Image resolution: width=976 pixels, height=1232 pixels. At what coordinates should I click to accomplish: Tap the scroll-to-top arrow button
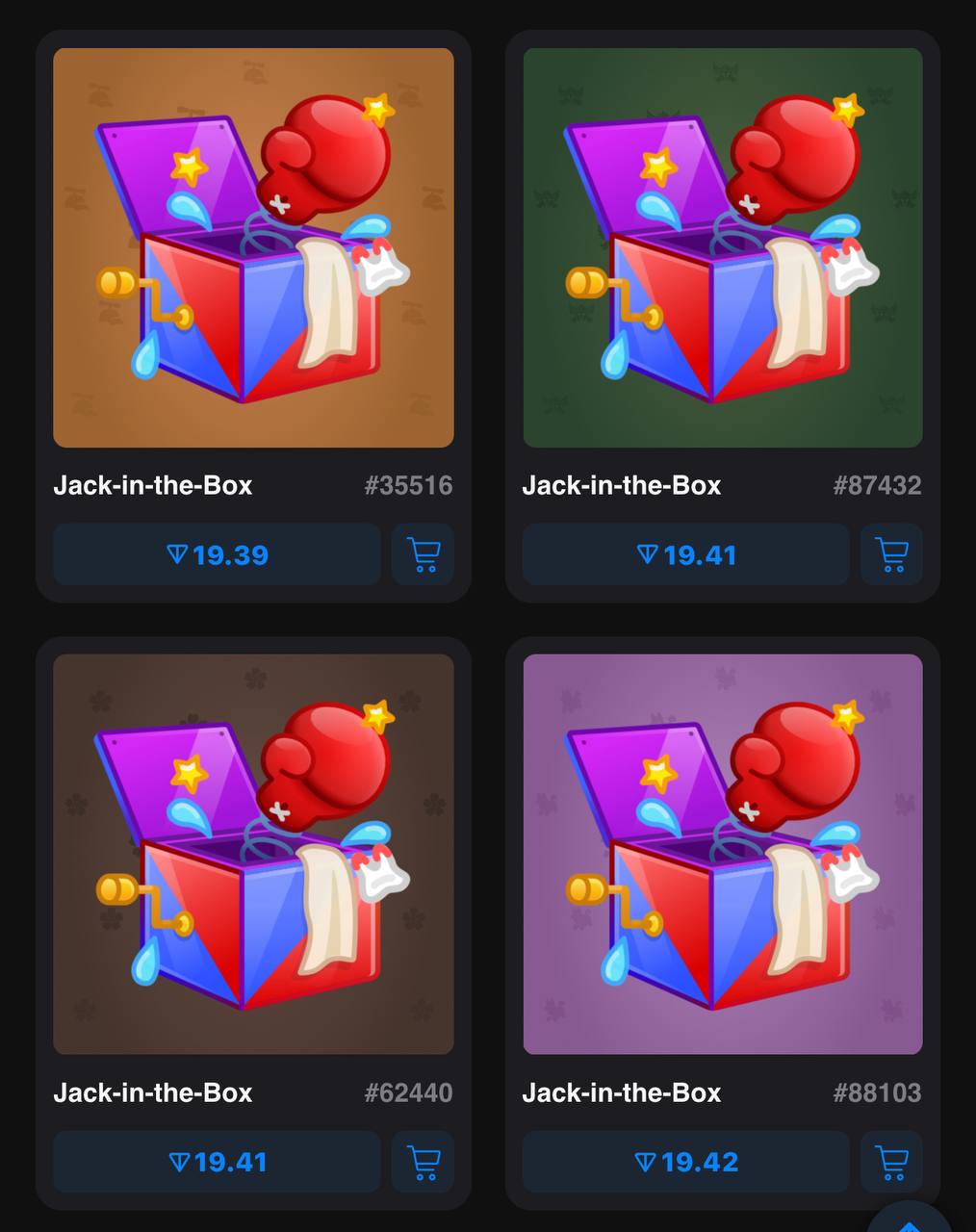[910, 1220]
